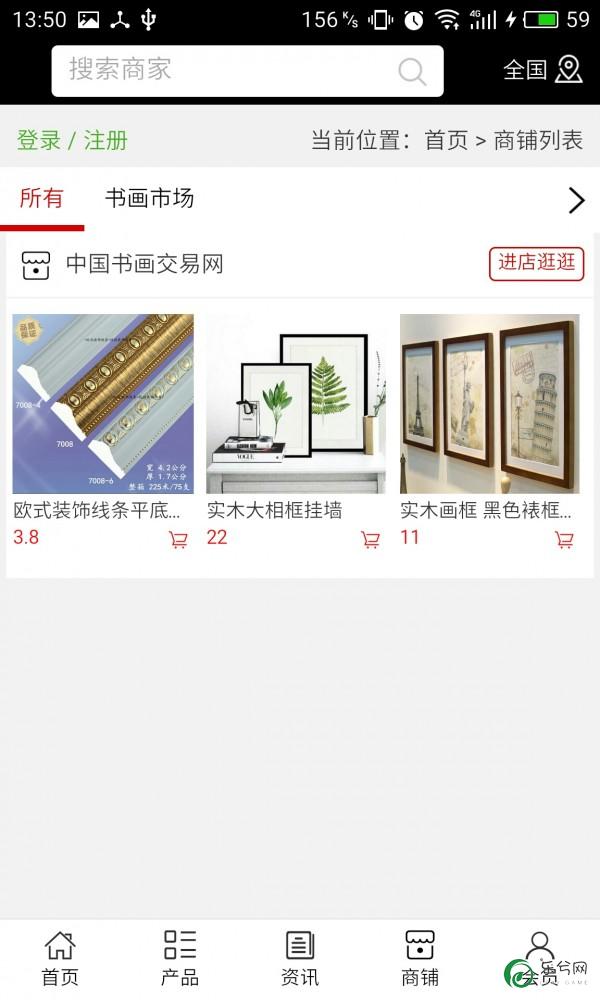Add the 3.8 priced item to cart
The width and height of the screenshot is (600, 1000).
click(x=179, y=540)
